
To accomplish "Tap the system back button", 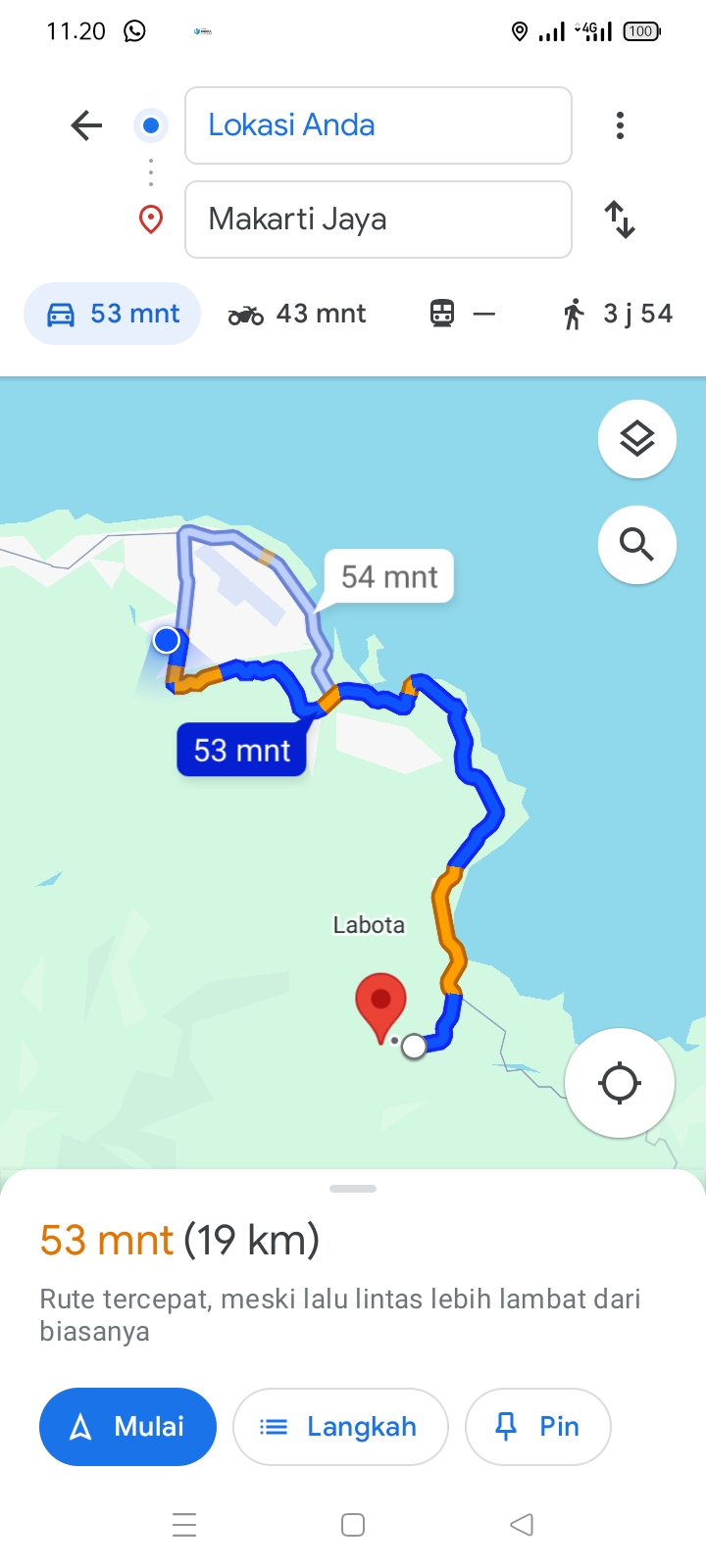I will pyautogui.click(x=522, y=1525).
